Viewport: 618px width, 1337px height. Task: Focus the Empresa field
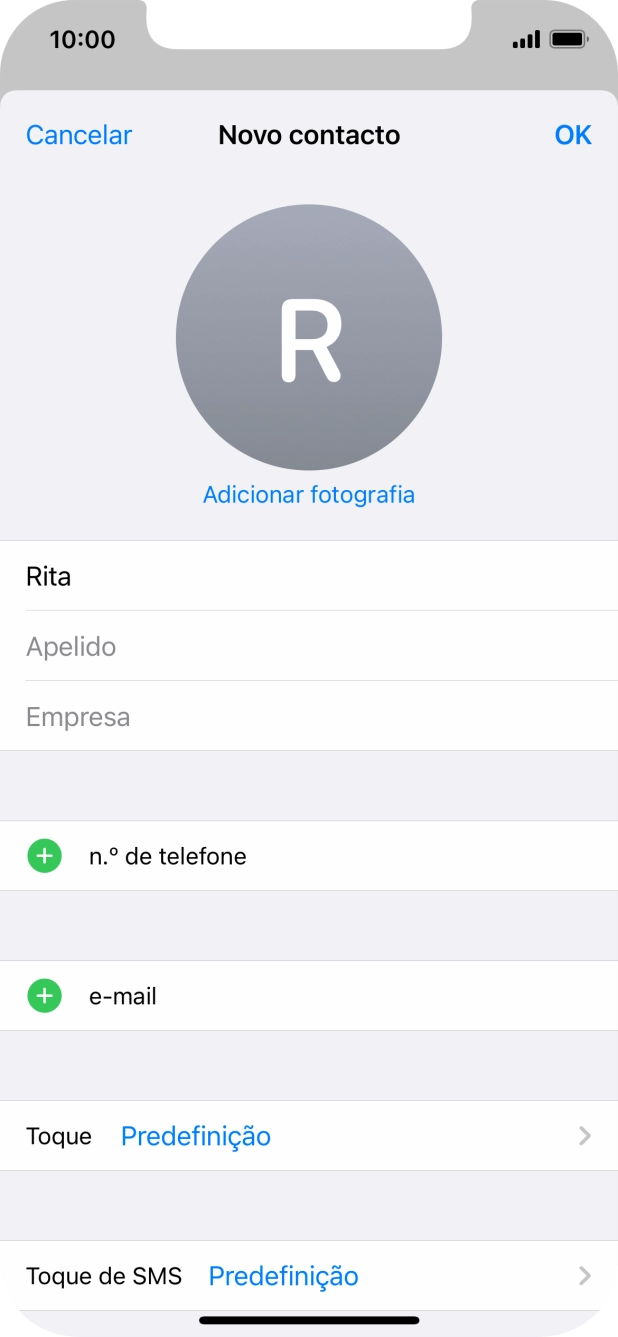pos(308,717)
